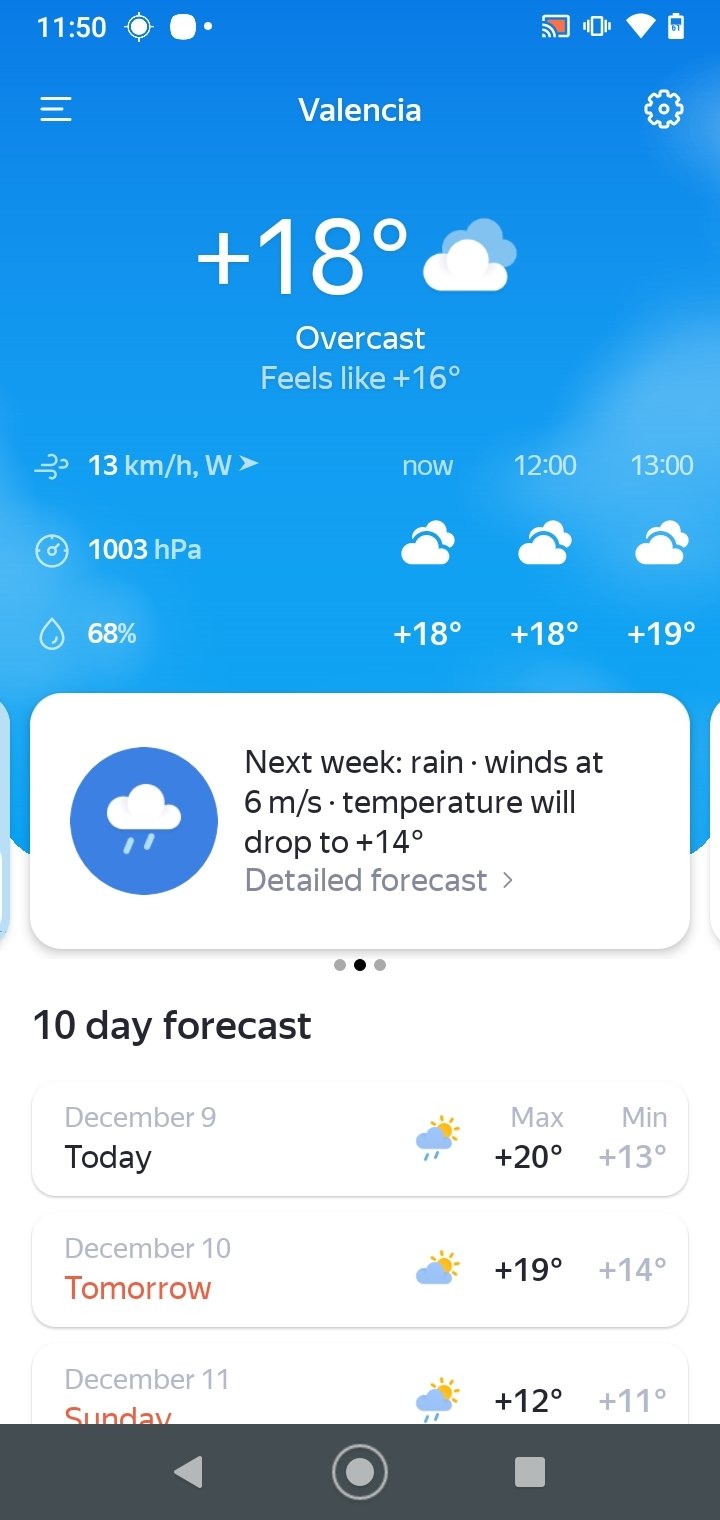This screenshot has width=720, height=1520.
Task: Select the 13:00 hourly forecast
Action: point(662,548)
